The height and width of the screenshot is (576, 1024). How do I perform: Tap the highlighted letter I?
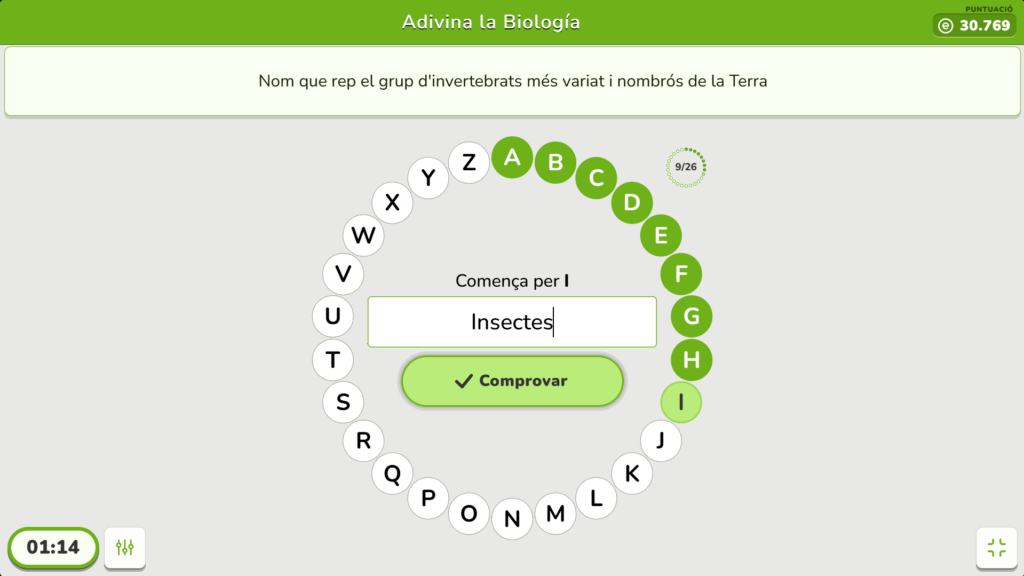pos(681,402)
